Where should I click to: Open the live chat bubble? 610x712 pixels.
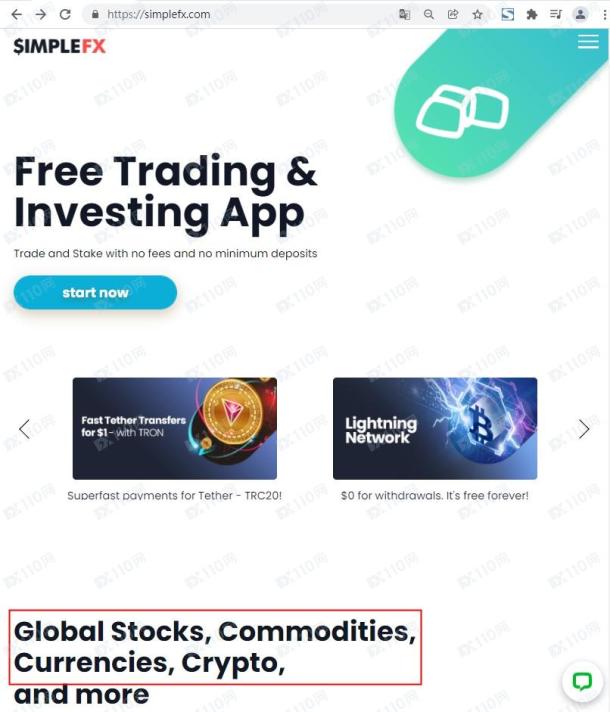click(x=582, y=682)
